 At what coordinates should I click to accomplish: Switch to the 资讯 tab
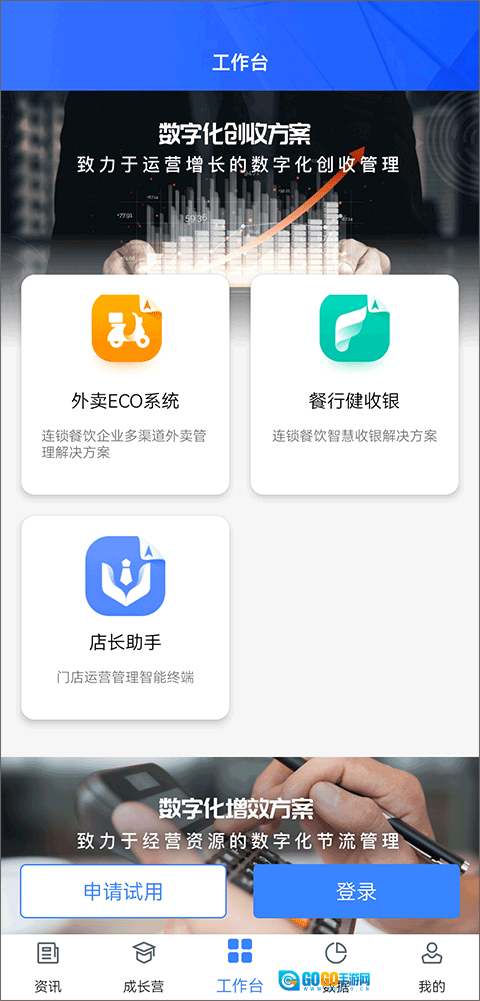click(x=48, y=967)
